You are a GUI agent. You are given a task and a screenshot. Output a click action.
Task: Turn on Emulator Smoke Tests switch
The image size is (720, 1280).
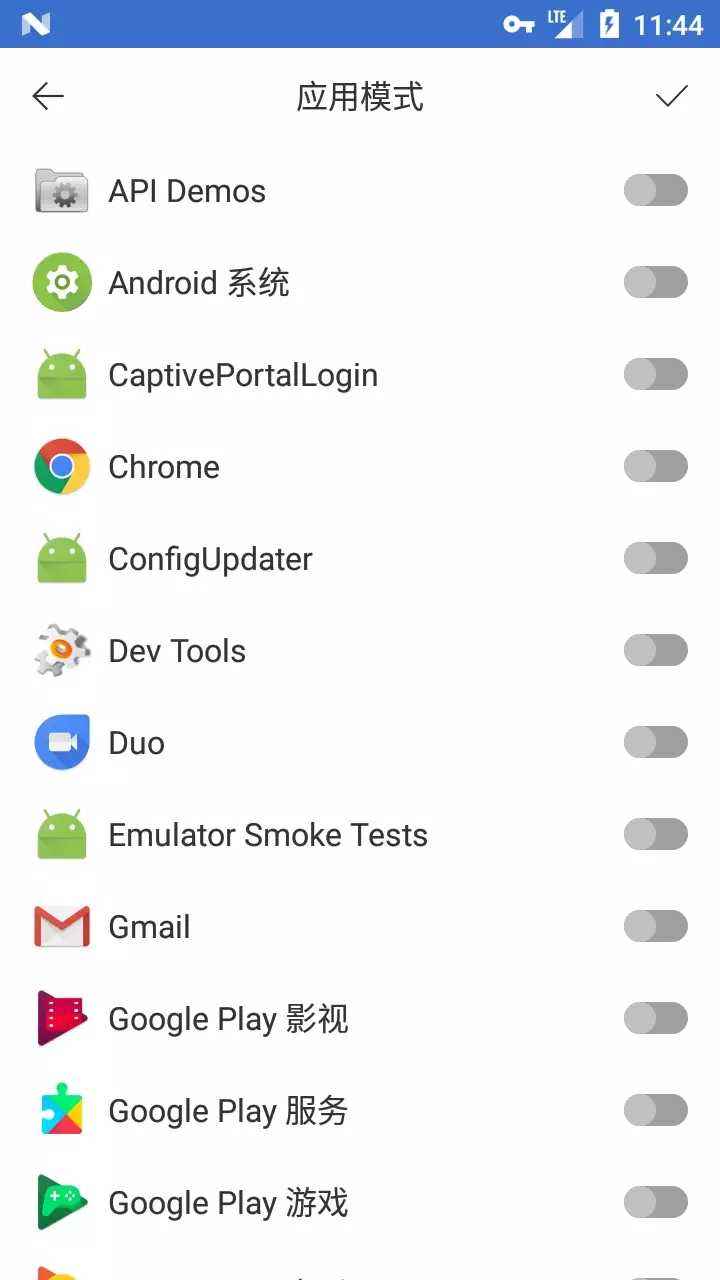[656, 834]
